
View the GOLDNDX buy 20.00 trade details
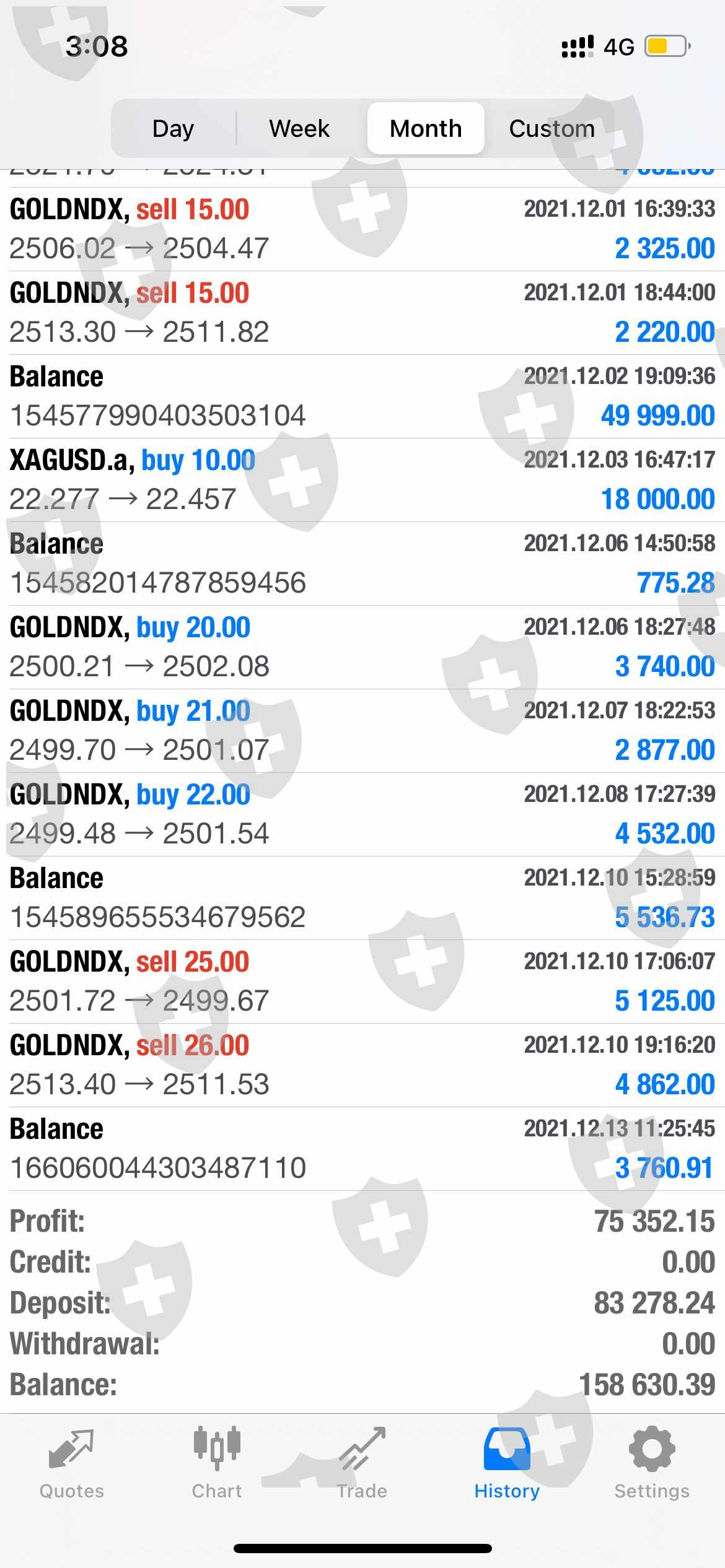pyautogui.click(x=362, y=647)
